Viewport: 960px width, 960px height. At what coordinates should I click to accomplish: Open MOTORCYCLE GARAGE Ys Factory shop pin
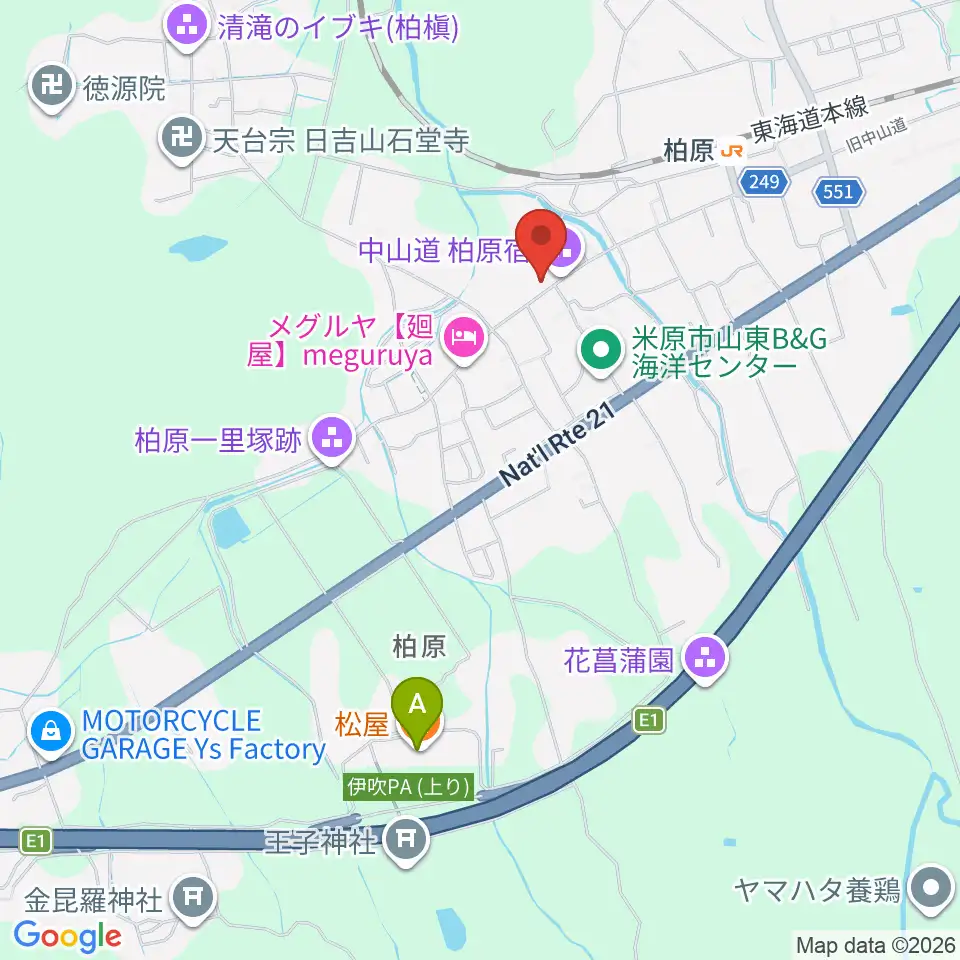point(51,733)
